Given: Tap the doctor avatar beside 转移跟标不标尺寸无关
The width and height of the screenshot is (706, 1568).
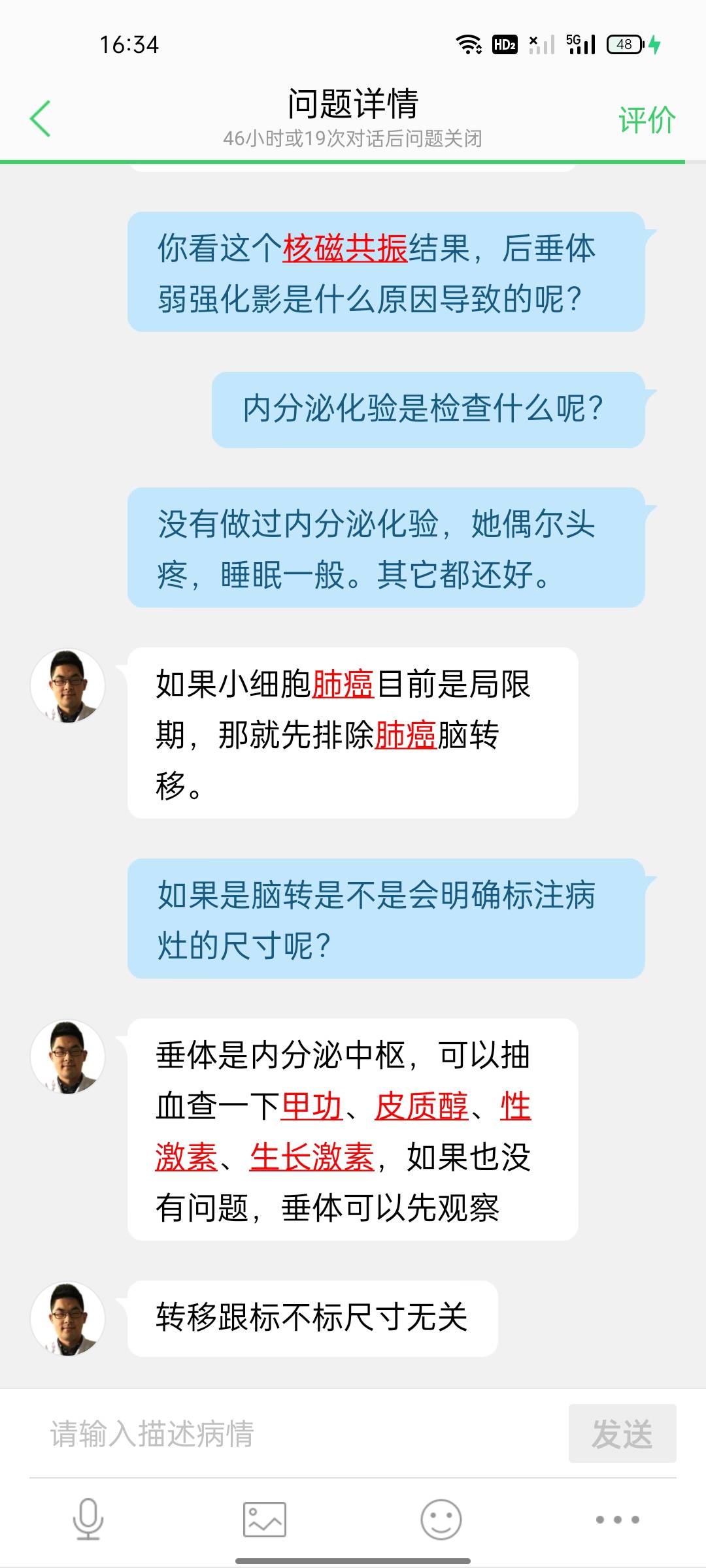Looking at the screenshot, I should 67,1317.
